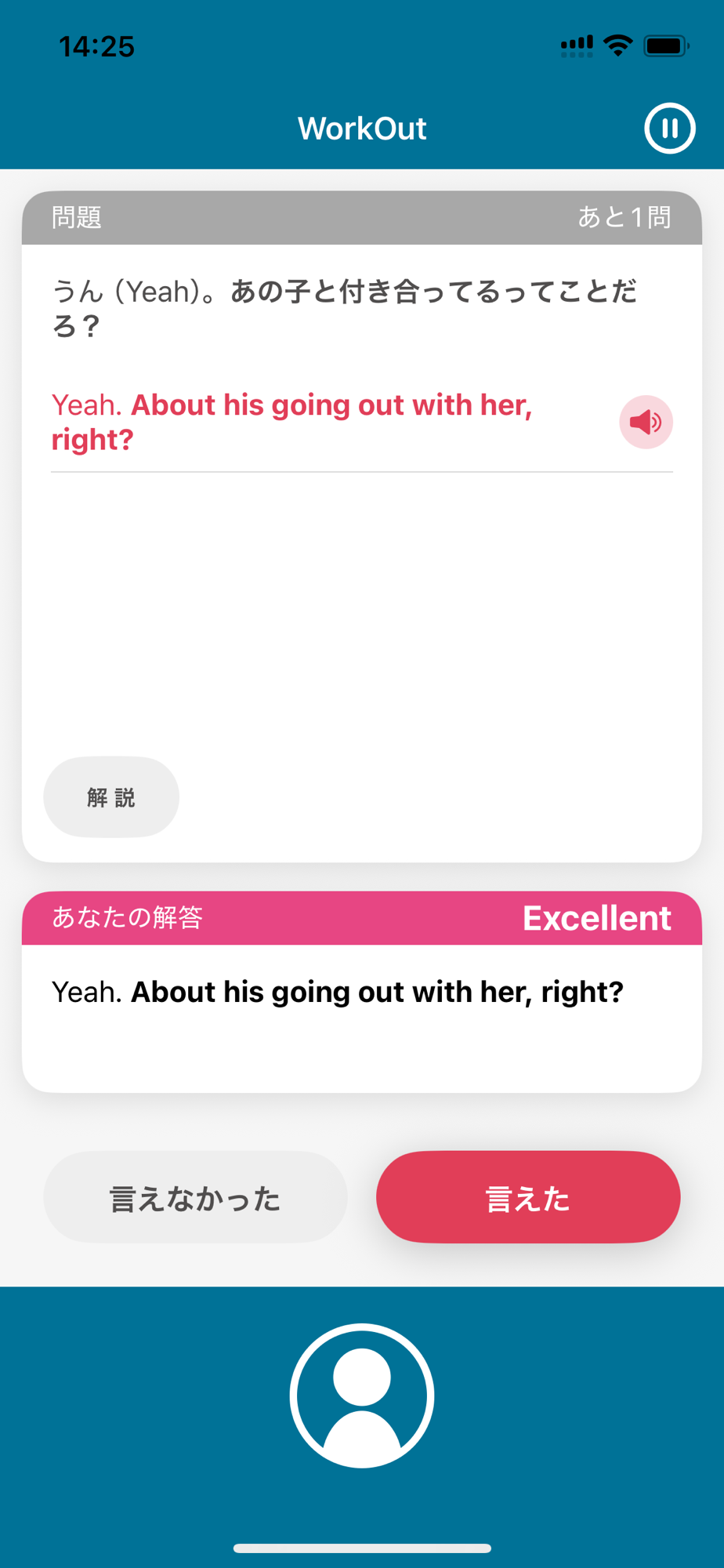Open the 解説 explanation
This screenshot has height=1568, width=724.
tap(111, 797)
